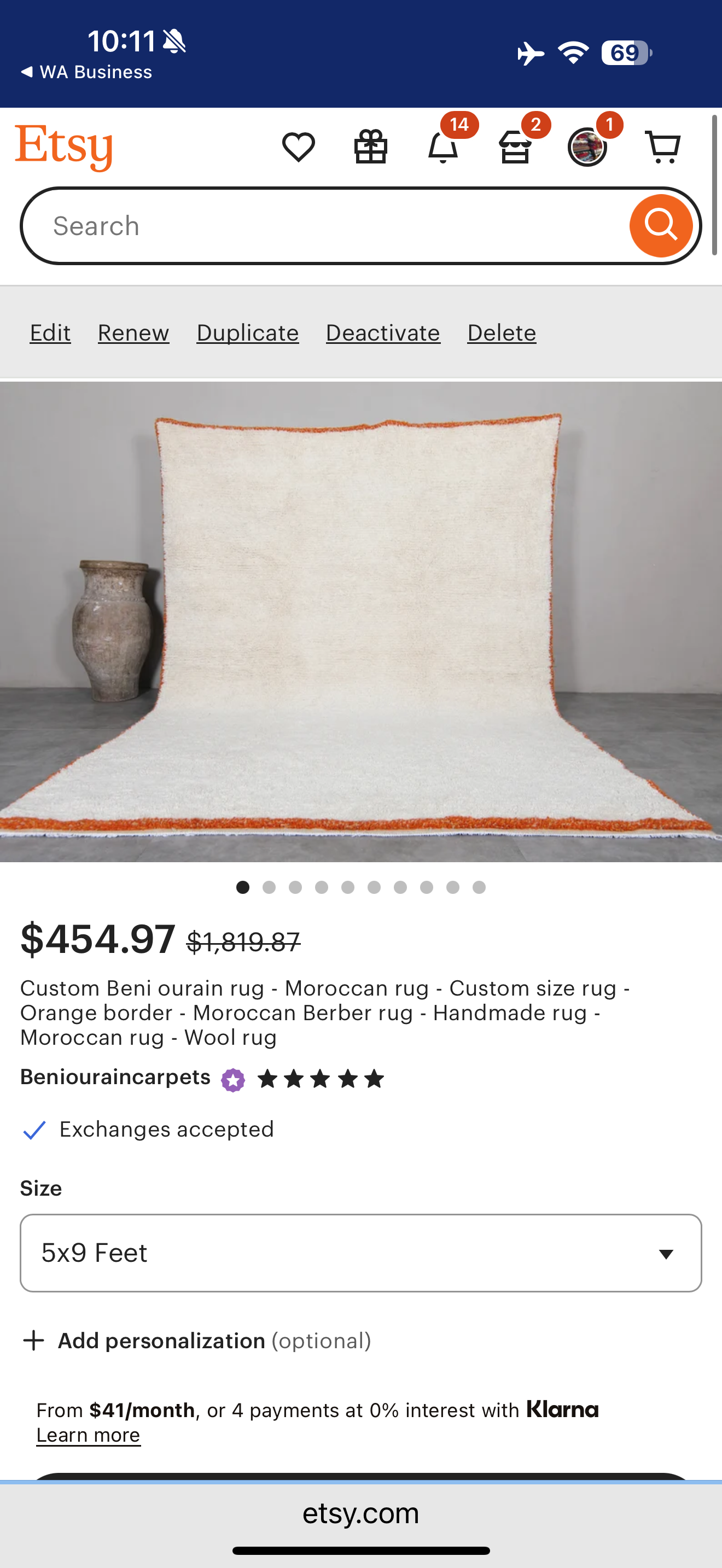Renew this listing

pyautogui.click(x=133, y=333)
